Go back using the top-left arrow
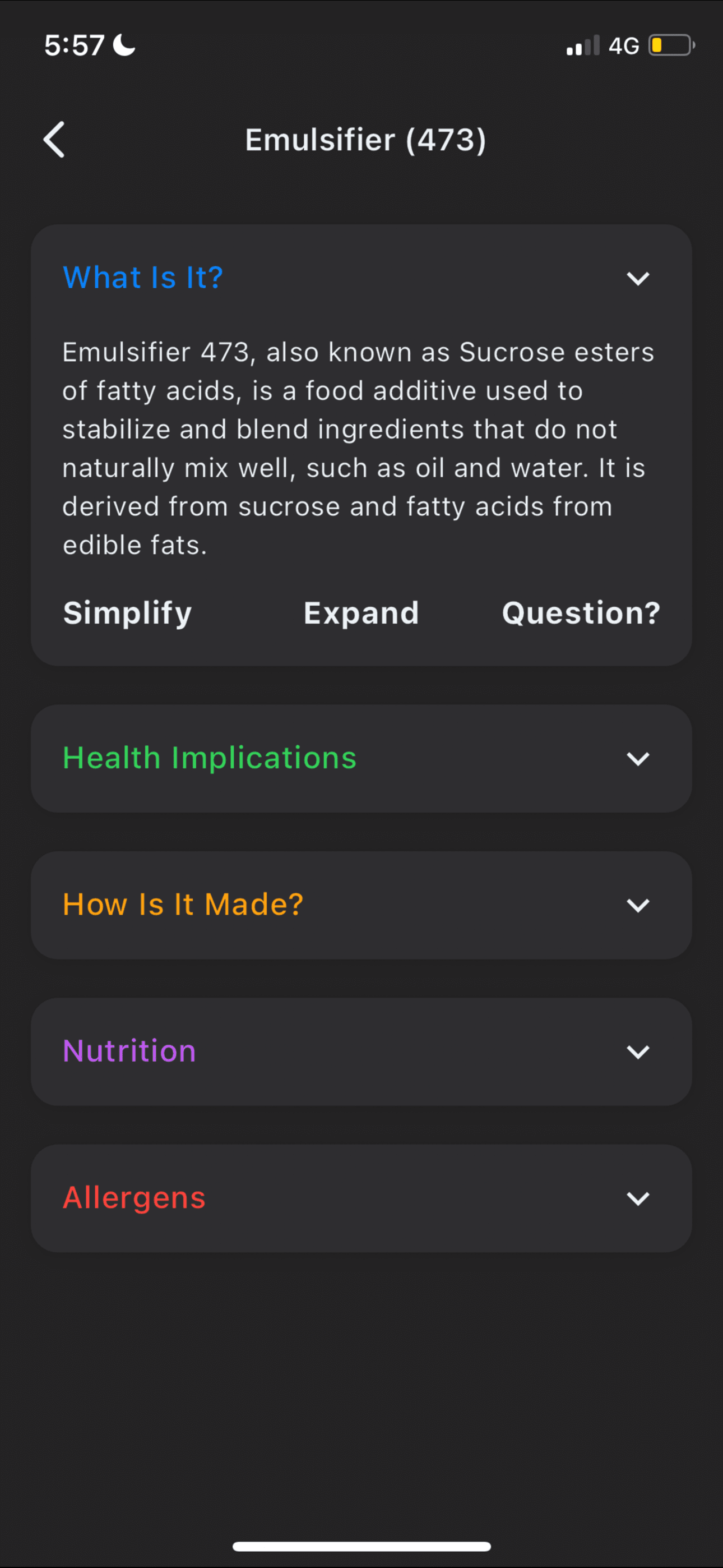Image resolution: width=723 pixels, height=1568 pixels. coord(54,140)
